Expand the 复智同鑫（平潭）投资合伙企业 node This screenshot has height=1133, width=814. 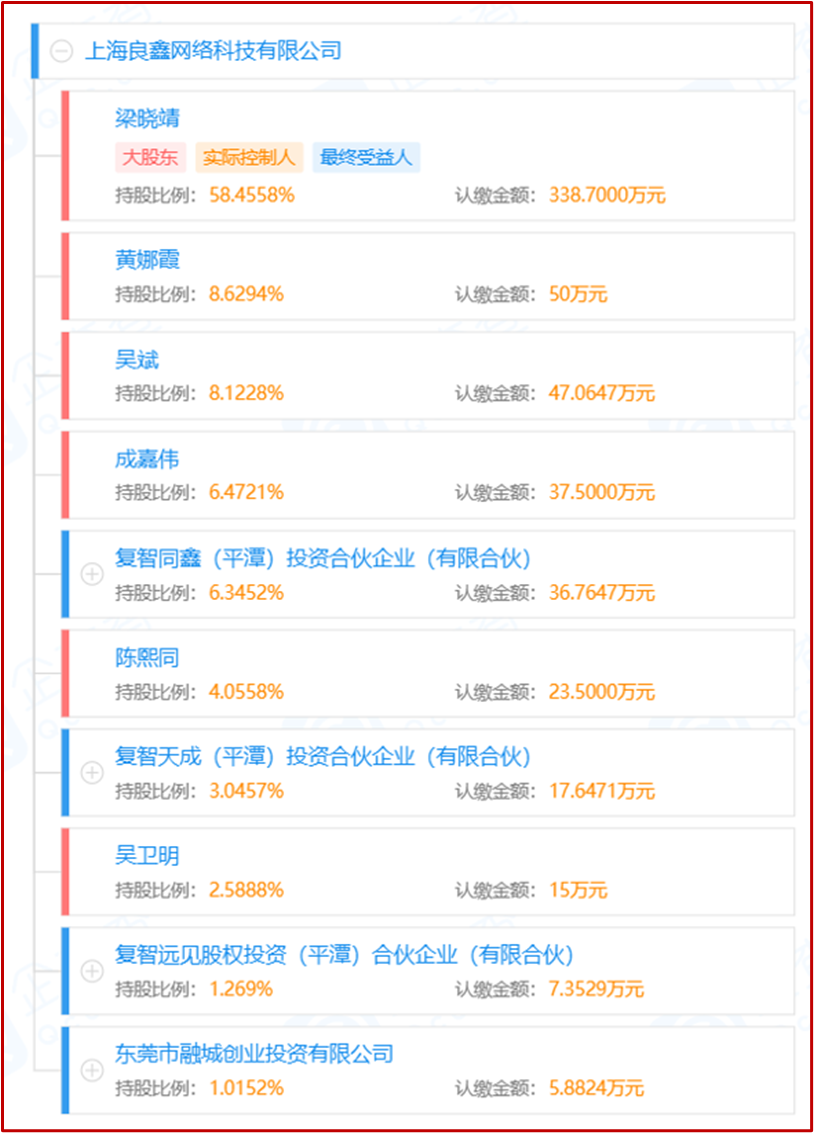coord(92,574)
